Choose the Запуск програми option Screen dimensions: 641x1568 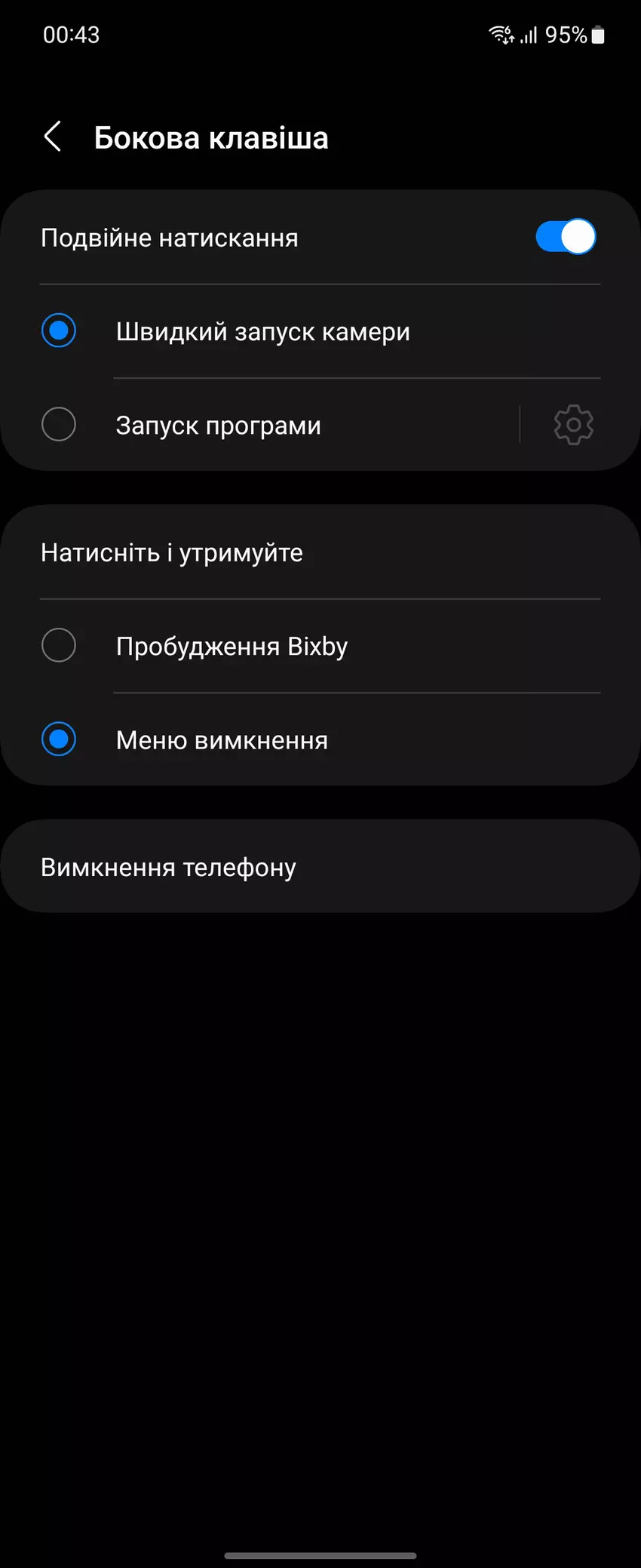(219, 425)
